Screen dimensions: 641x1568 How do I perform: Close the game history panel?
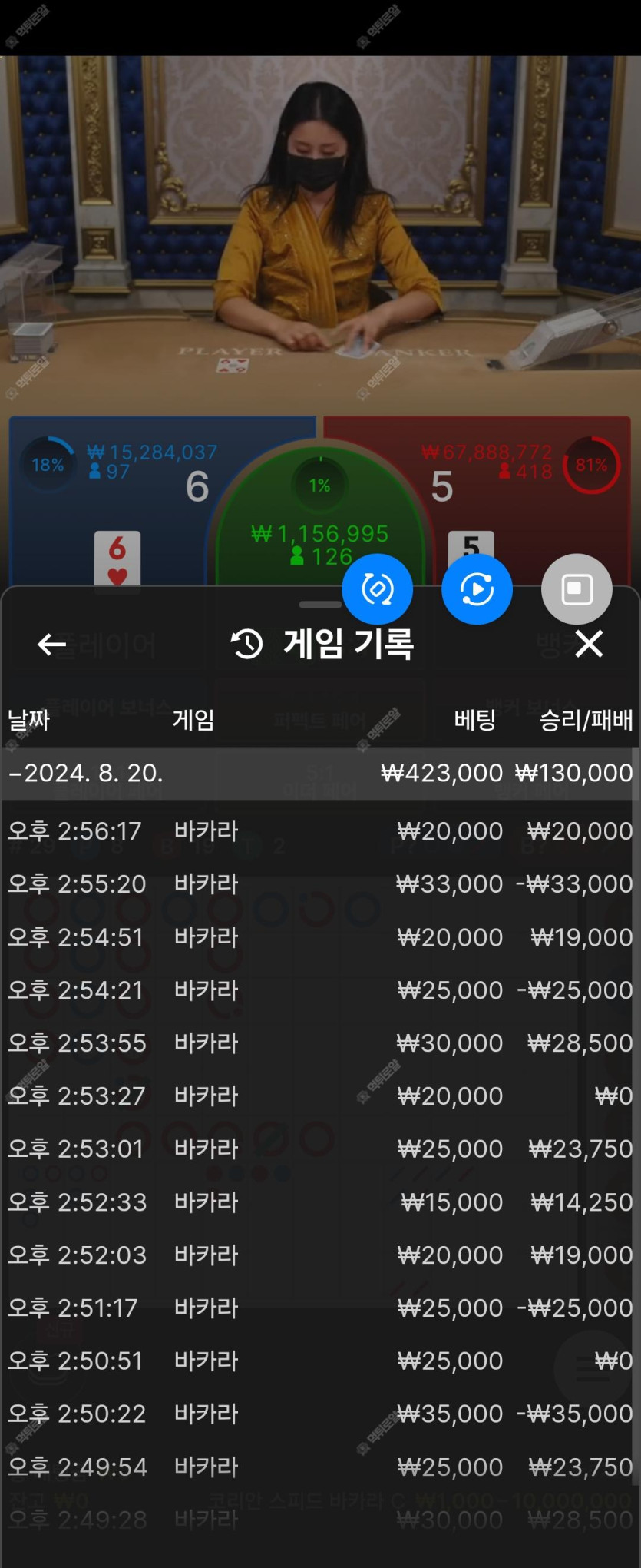point(589,644)
